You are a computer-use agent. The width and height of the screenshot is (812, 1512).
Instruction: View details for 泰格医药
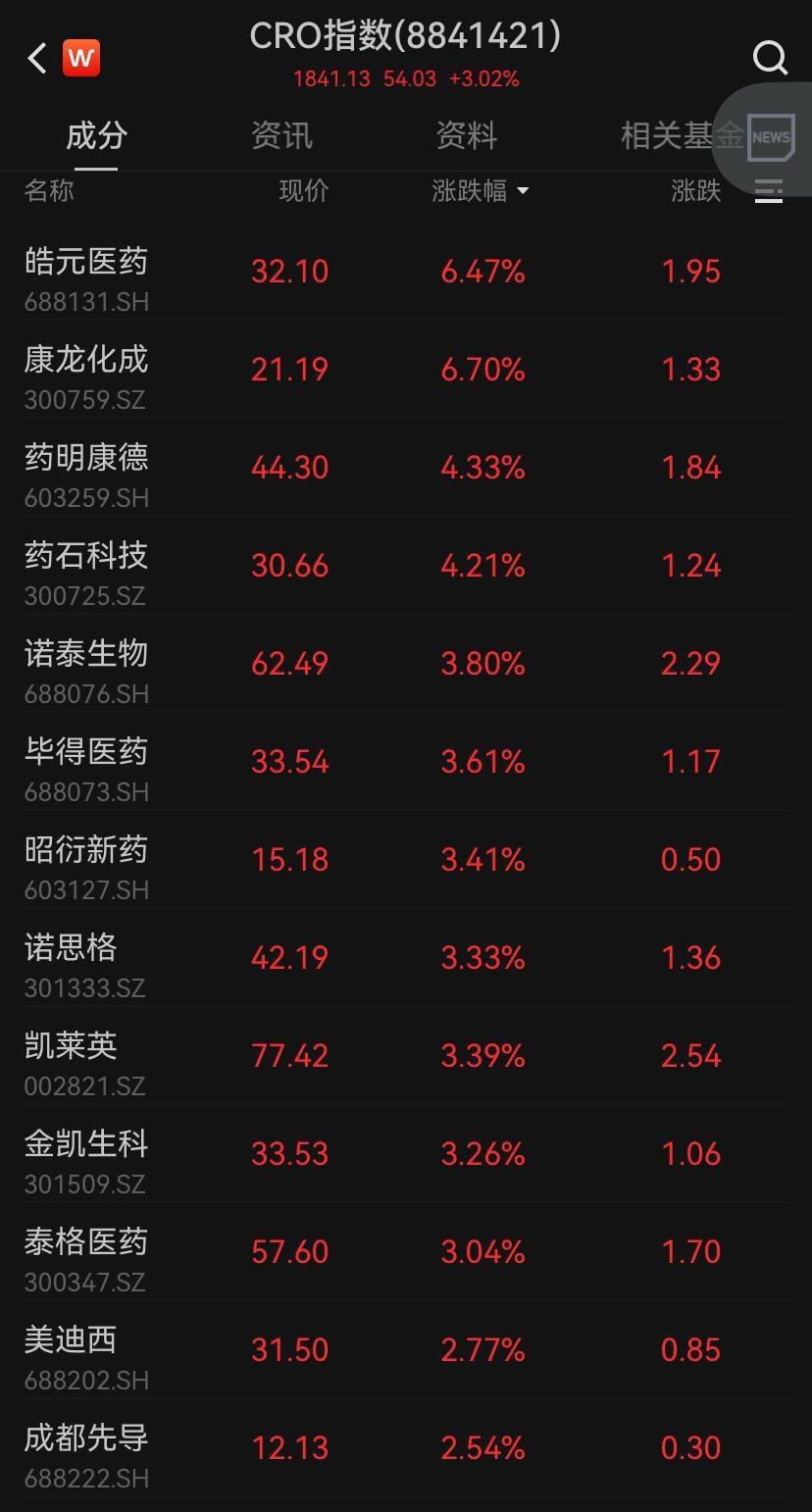[x=406, y=1252]
